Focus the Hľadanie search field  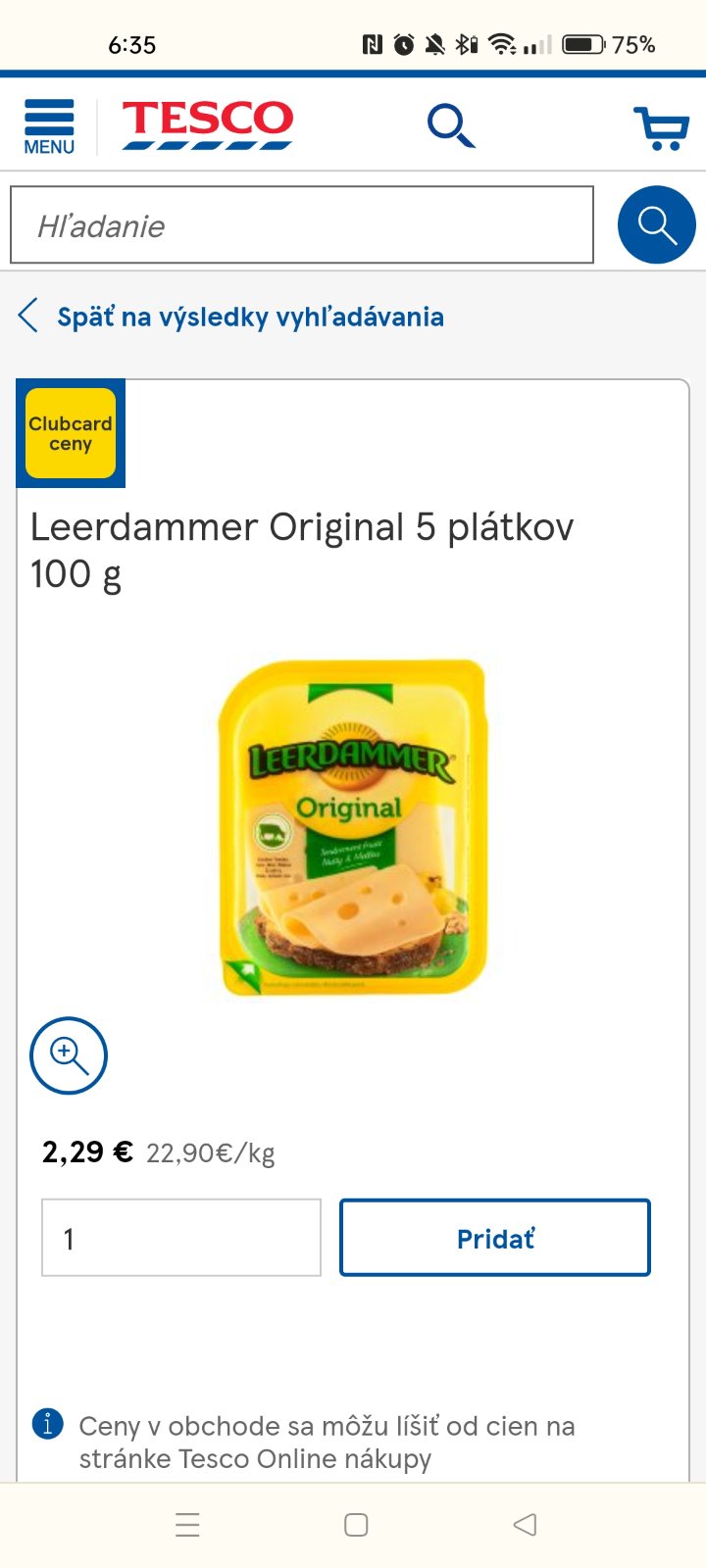(x=302, y=225)
